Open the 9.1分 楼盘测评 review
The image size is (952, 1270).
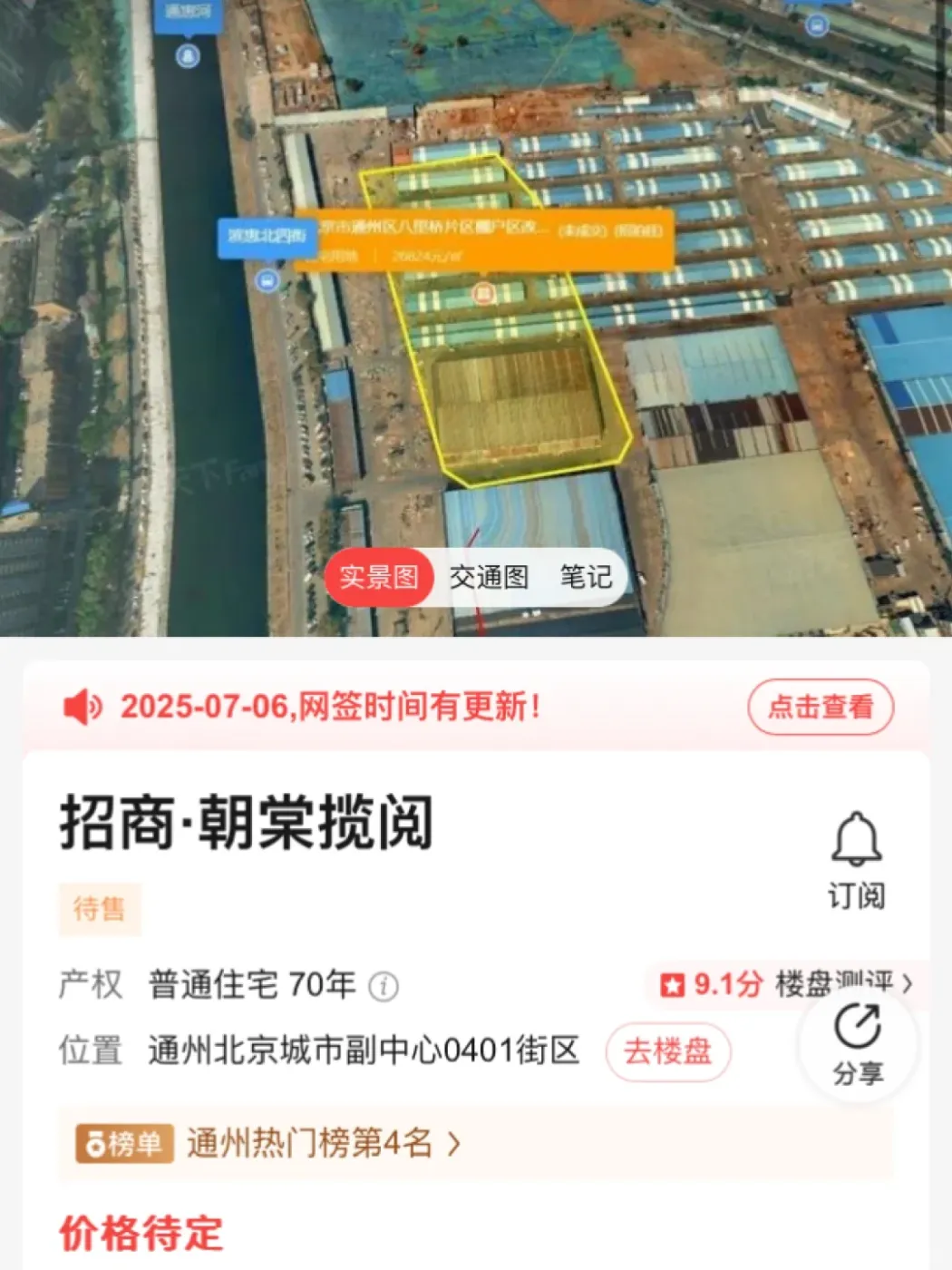click(784, 983)
